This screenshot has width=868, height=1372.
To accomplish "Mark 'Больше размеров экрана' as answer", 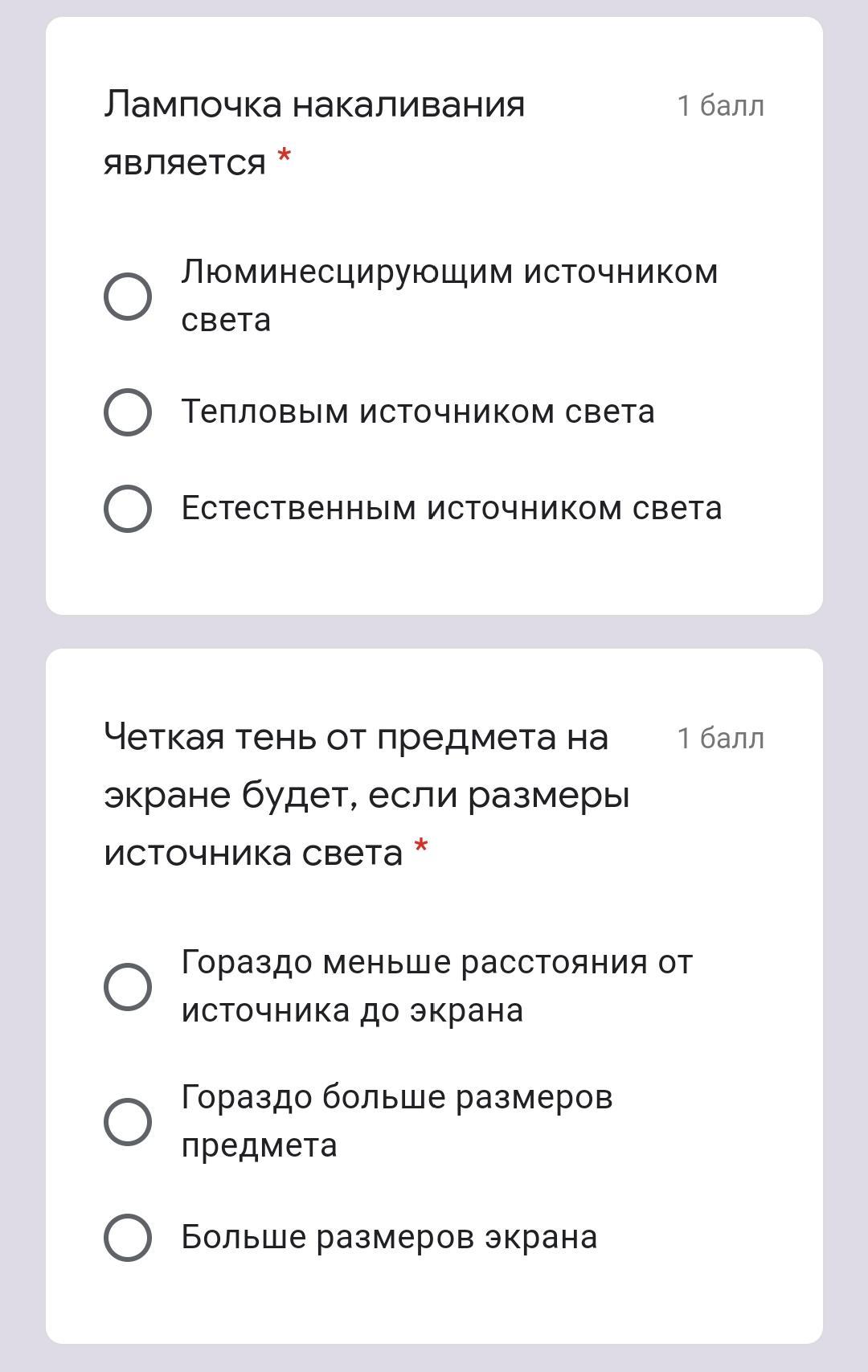I will tap(128, 1237).
